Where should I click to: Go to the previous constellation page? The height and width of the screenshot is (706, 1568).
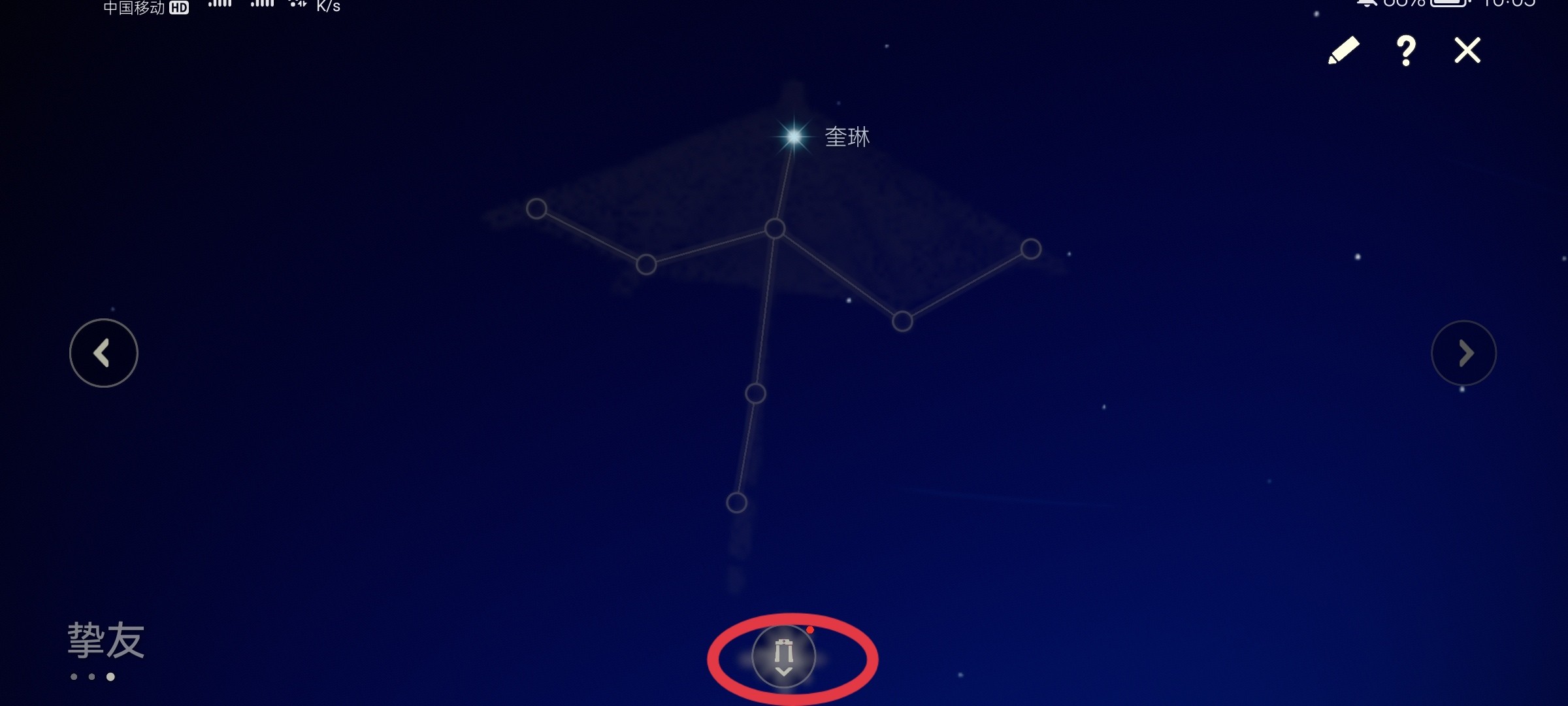pyautogui.click(x=103, y=353)
